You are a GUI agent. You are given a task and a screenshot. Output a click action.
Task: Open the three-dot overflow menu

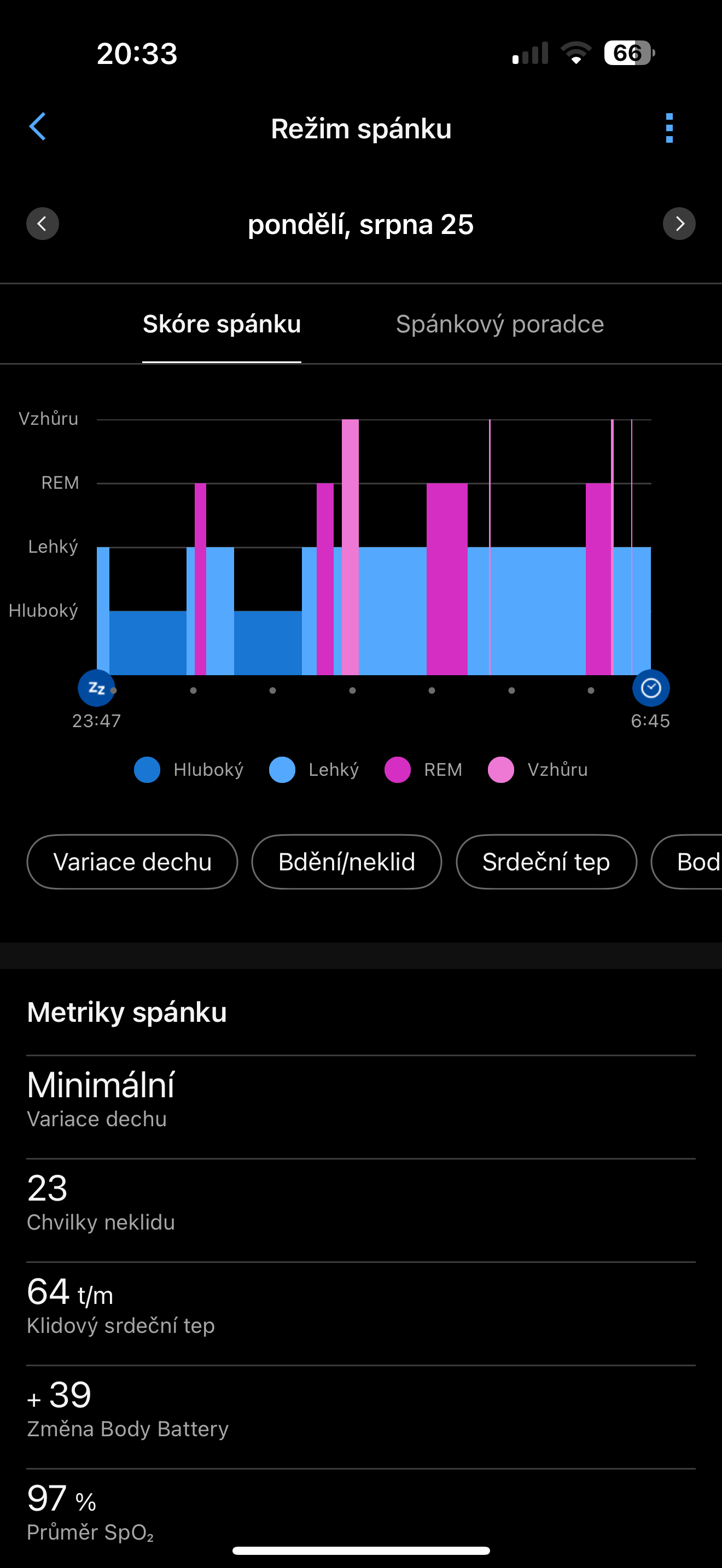coord(669,128)
